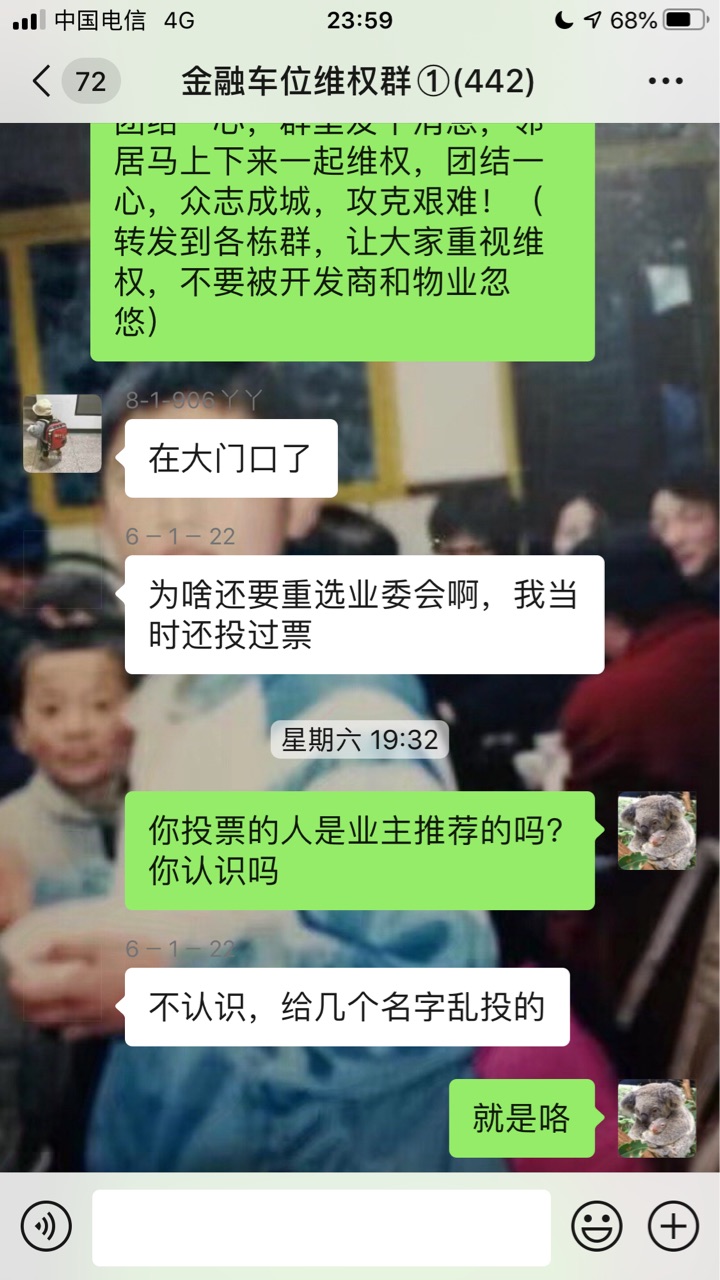The height and width of the screenshot is (1280, 720).
Task: Open koala avatar beside 就是咯 message
Action: coord(657,1118)
